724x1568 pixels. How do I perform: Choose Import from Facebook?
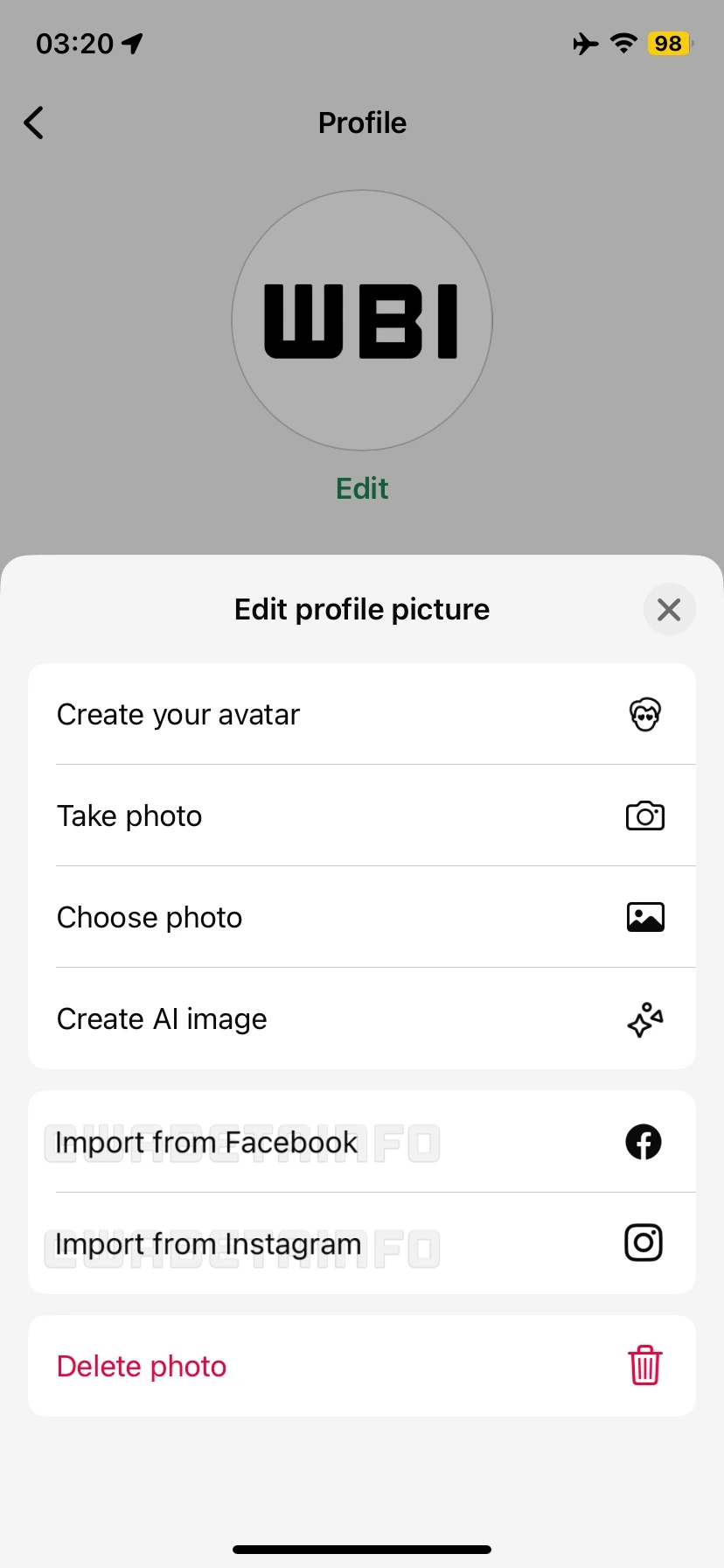click(x=205, y=1142)
